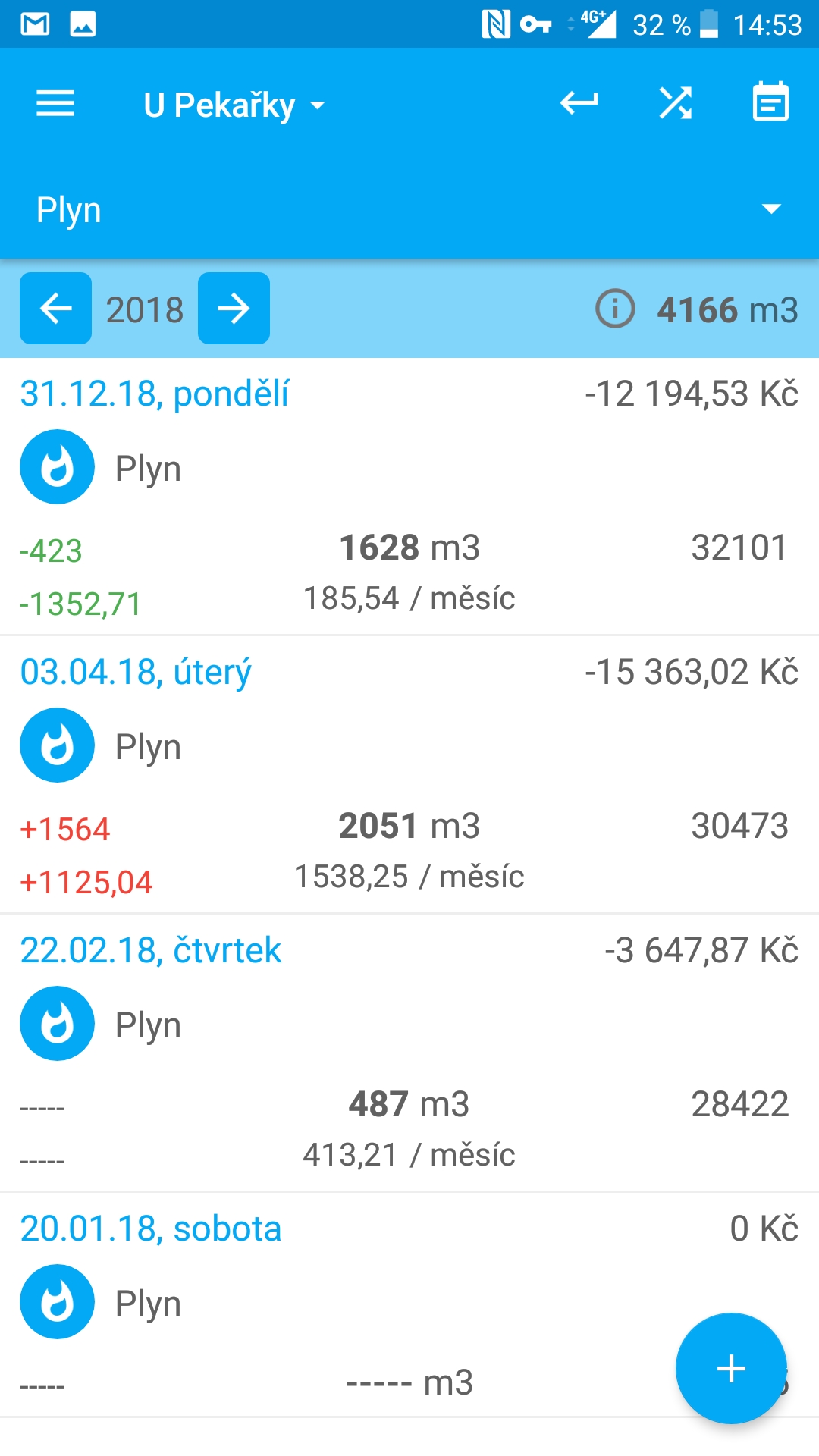
Task: Go to the year after 2018
Action: pyautogui.click(x=234, y=309)
